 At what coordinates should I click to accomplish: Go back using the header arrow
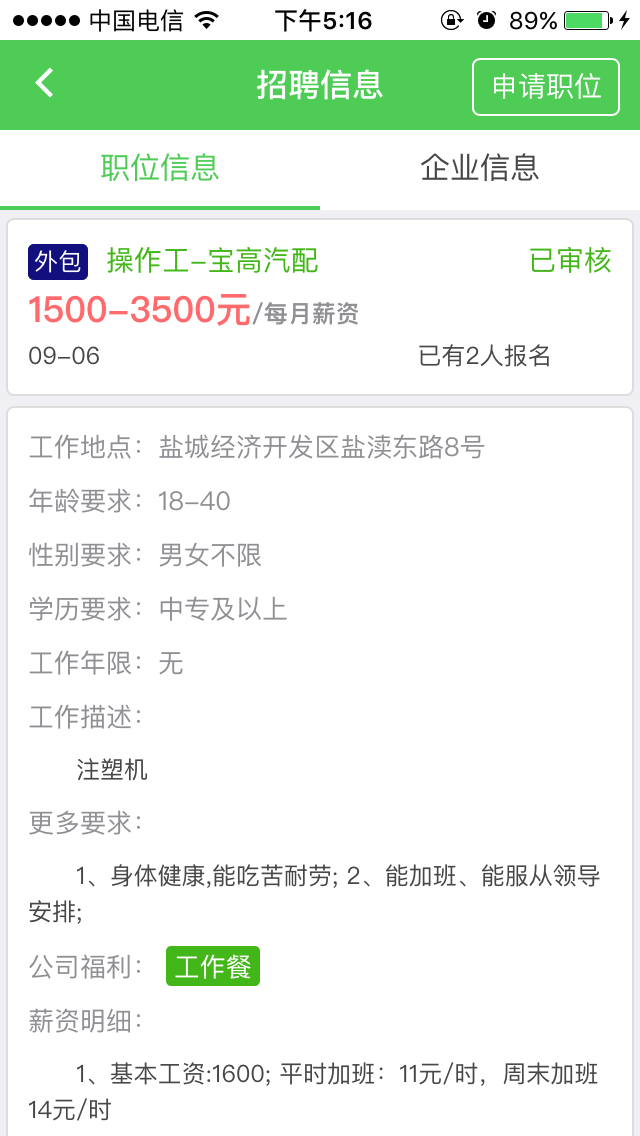[44, 84]
